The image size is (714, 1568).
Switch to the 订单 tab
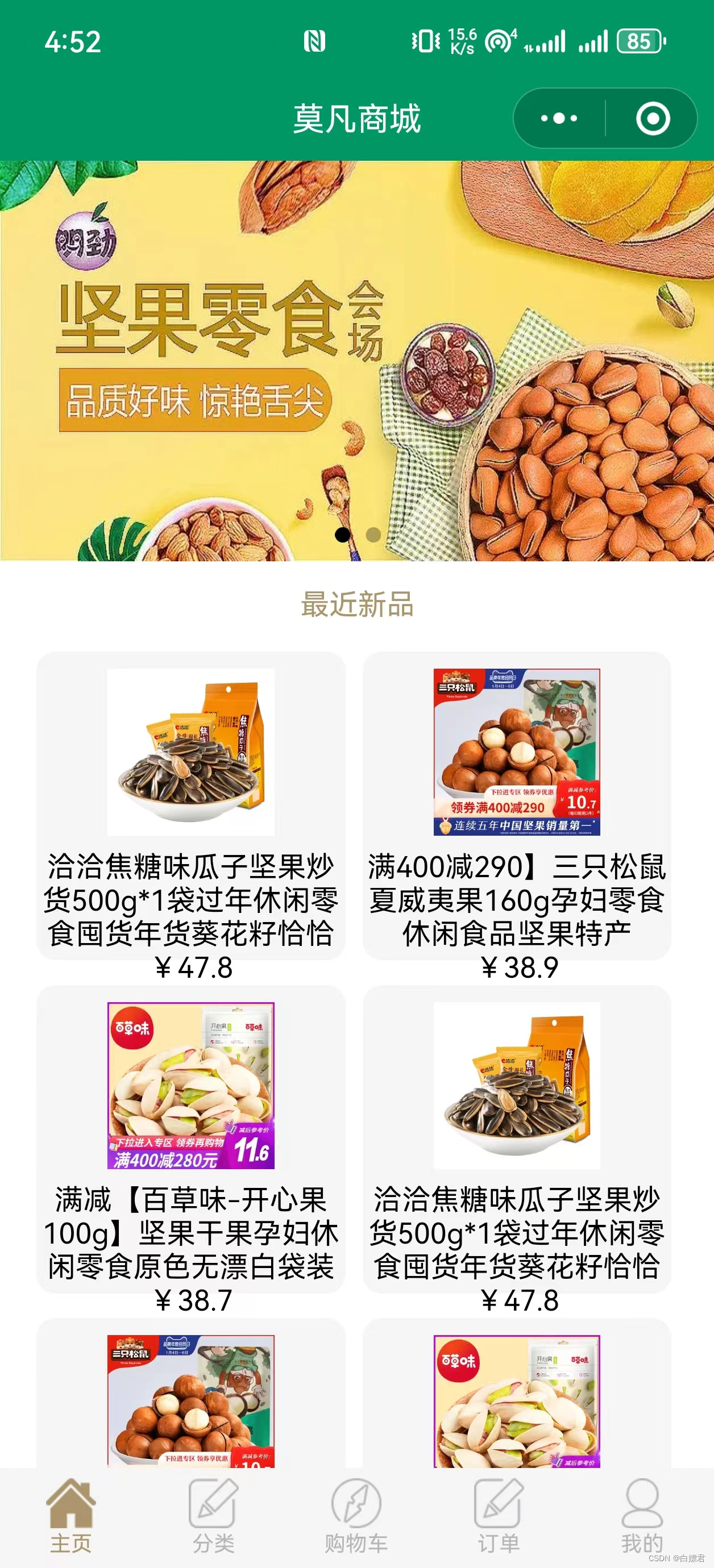click(x=499, y=1518)
